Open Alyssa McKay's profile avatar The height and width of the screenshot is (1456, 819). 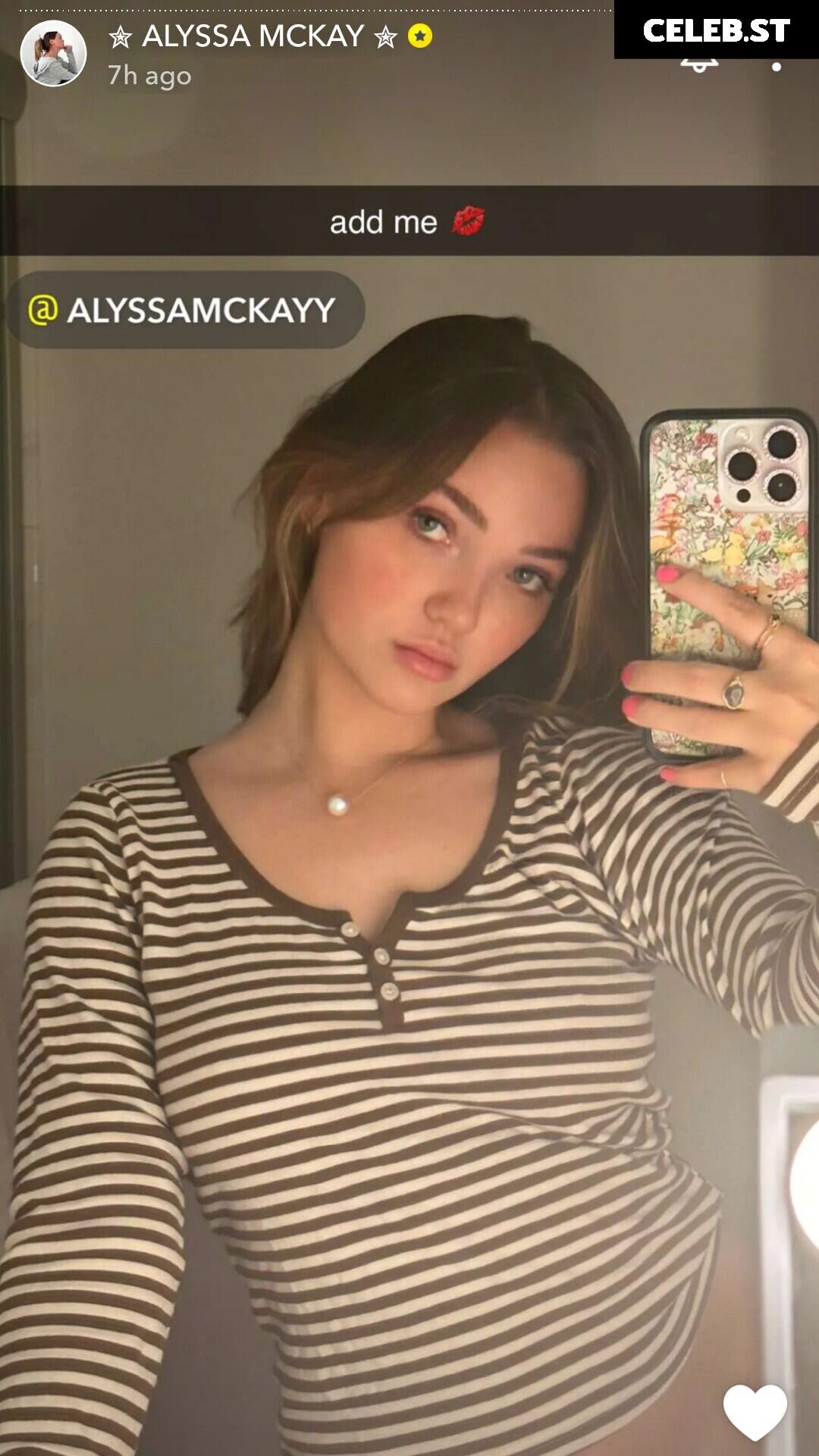pyautogui.click(x=53, y=54)
